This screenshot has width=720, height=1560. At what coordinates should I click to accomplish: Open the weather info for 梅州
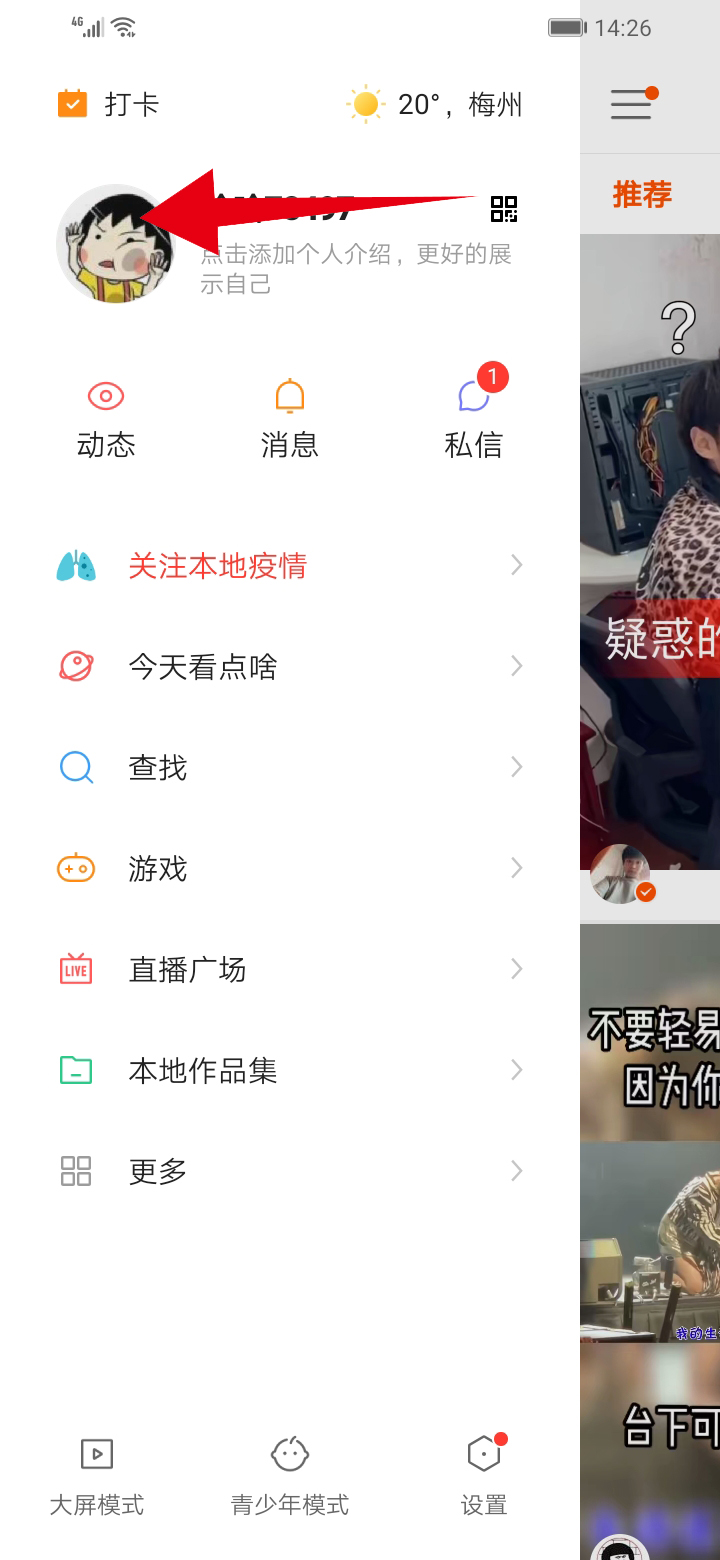(435, 104)
